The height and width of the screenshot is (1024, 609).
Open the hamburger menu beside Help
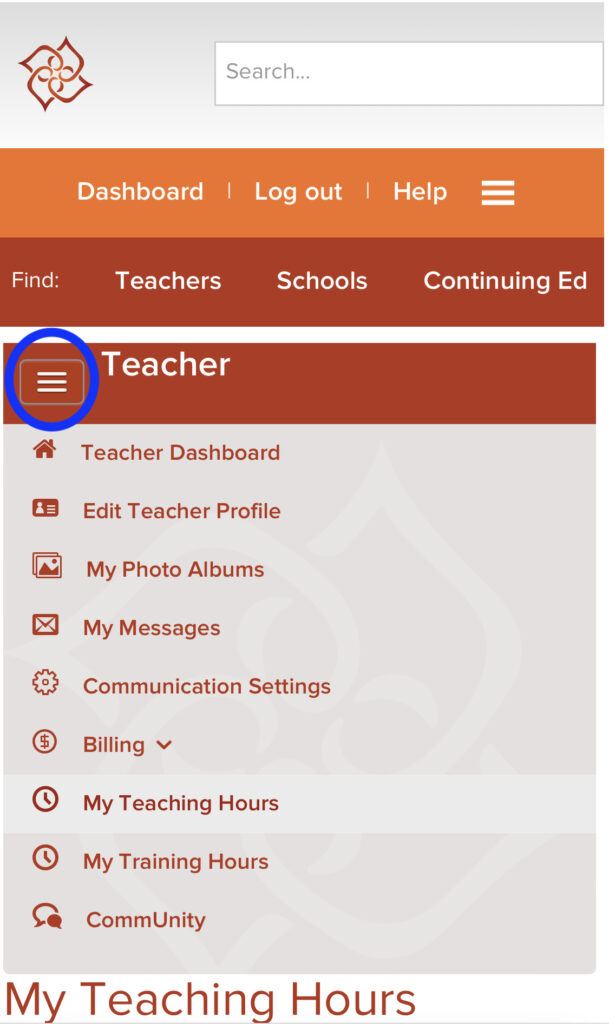pos(498,193)
